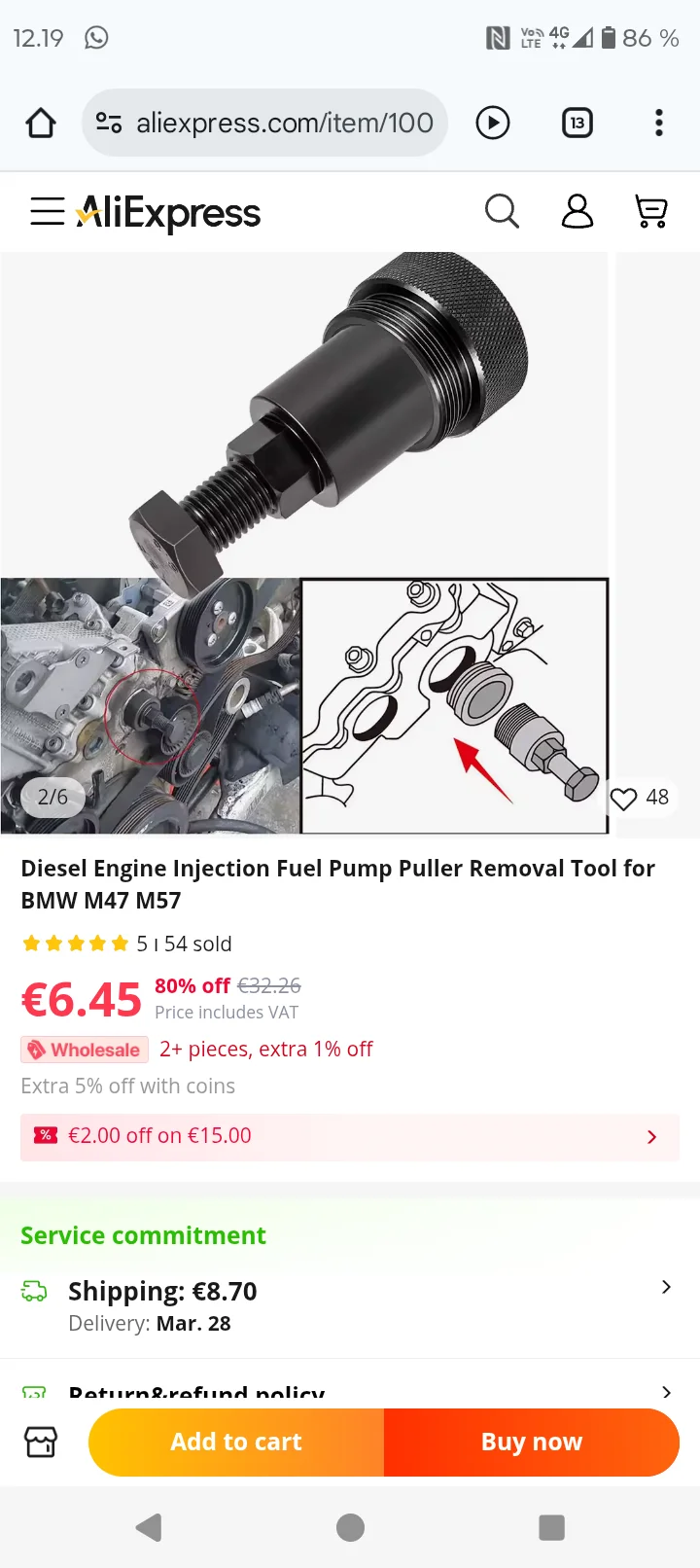
Task: Open the €2.00 off on €15.00 coupon
Action: pyautogui.click(x=350, y=1136)
